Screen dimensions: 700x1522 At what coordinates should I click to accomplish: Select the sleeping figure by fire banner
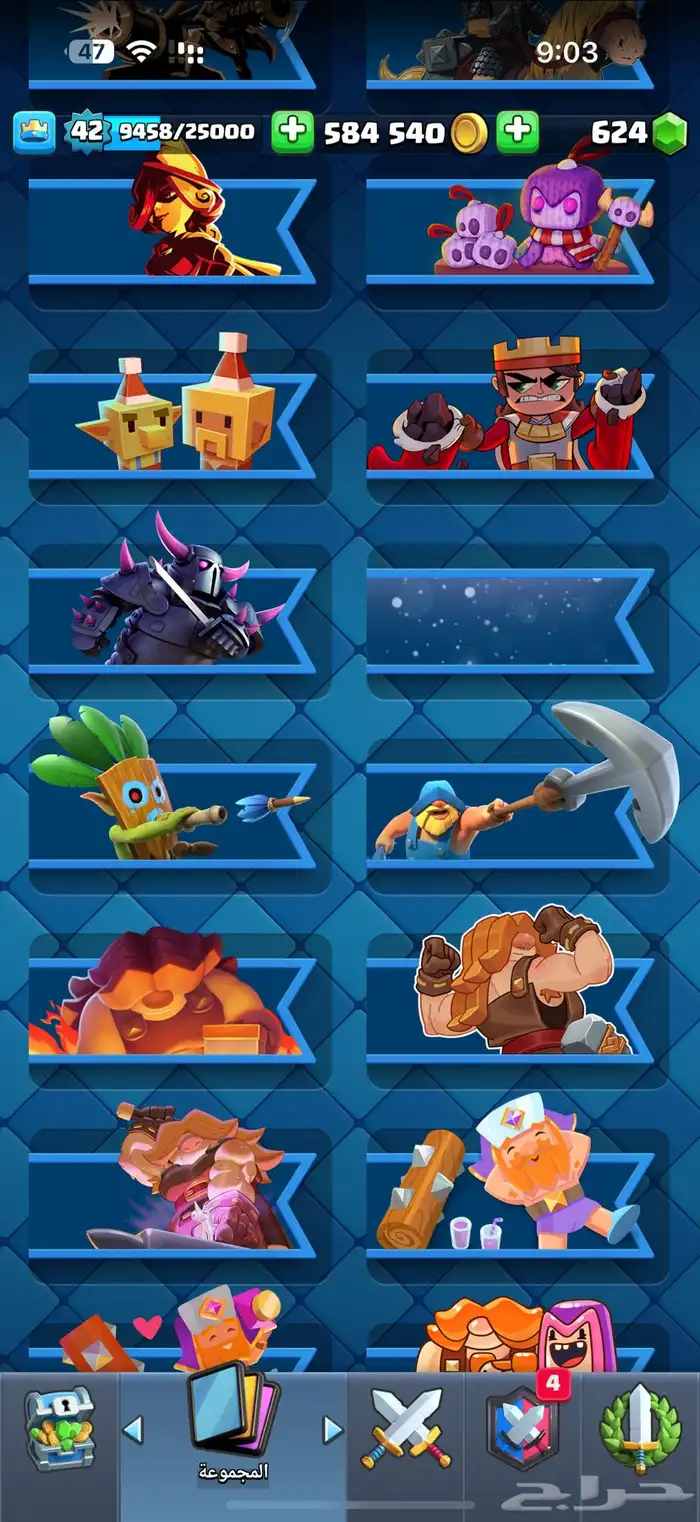click(172, 1010)
